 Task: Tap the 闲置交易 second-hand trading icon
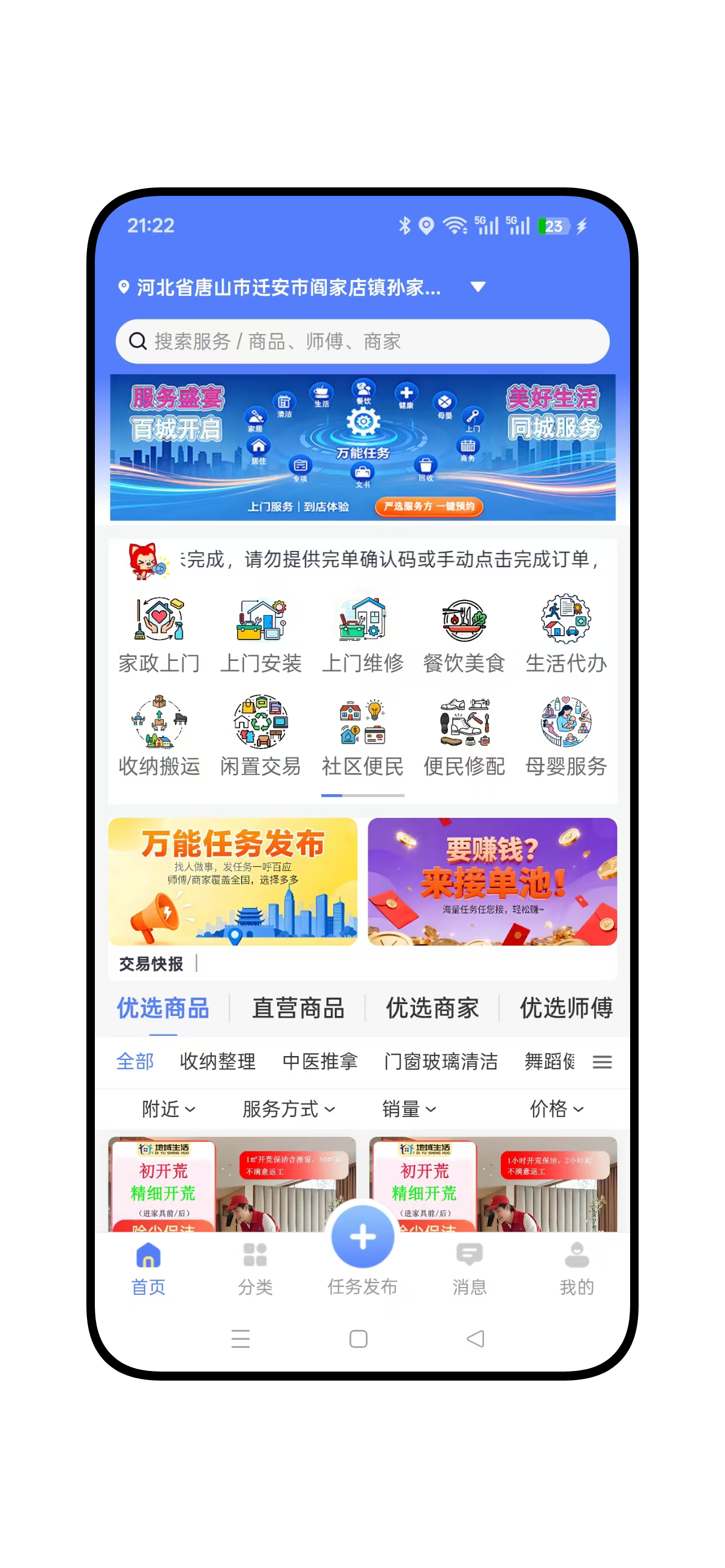point(260,737)
